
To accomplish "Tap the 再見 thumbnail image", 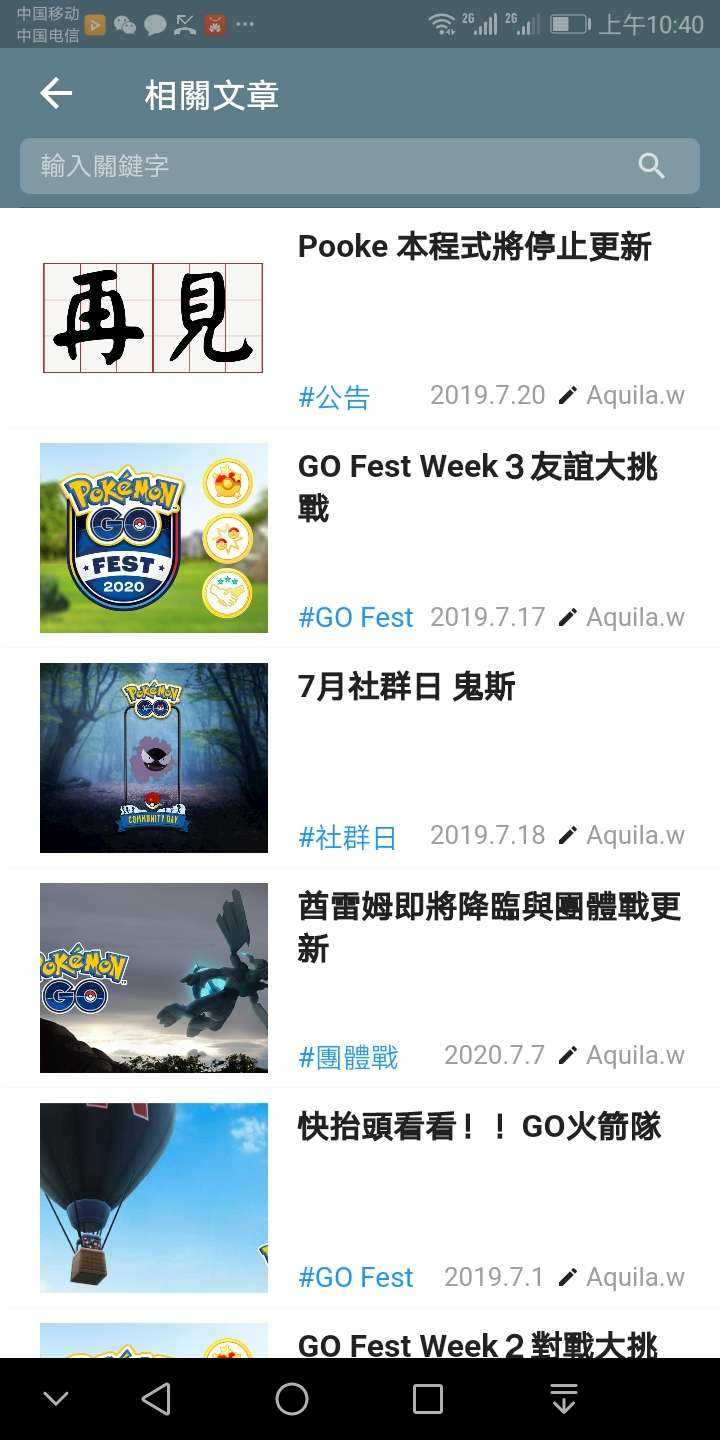I will pos(153,318).
